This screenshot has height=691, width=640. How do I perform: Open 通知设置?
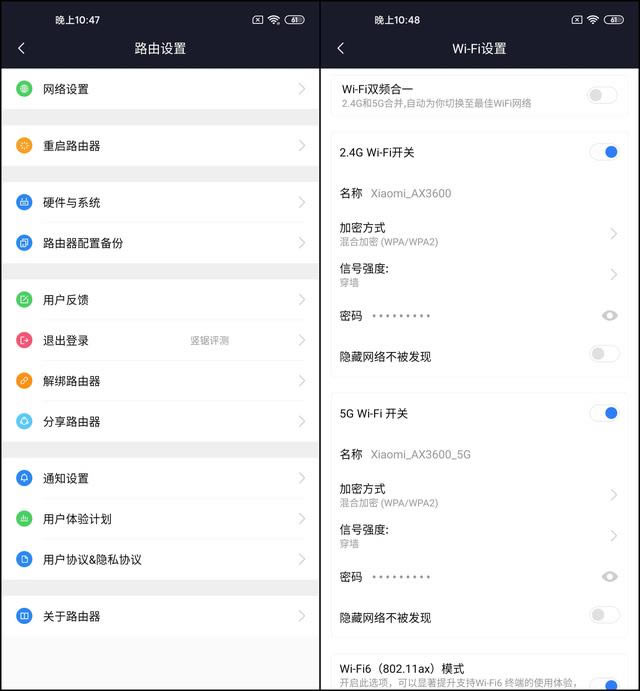click(x=160, y=478)
